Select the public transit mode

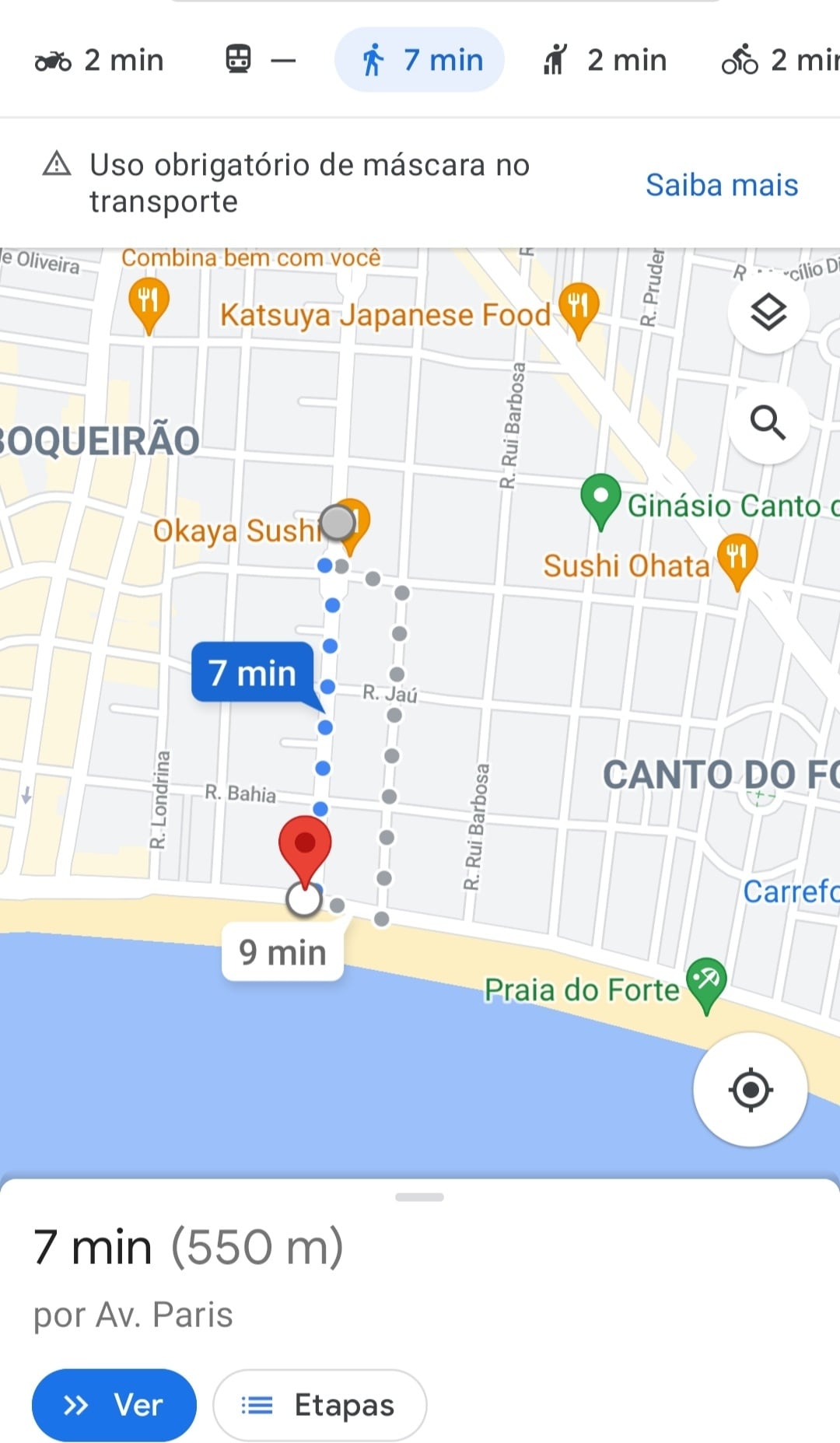click(x=260, y=60)
